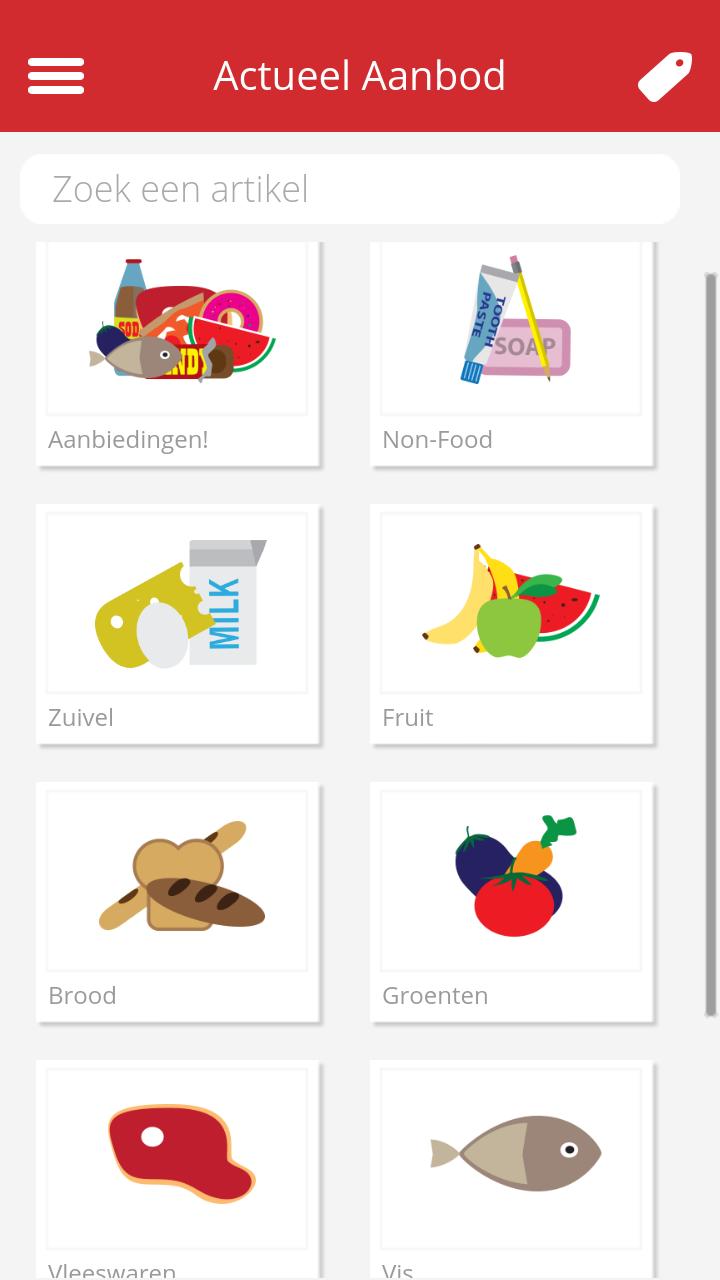The height and width of the screenshot is (1280, 720).
Task: Tap the Fruit category label
Action: coord(407,718)
